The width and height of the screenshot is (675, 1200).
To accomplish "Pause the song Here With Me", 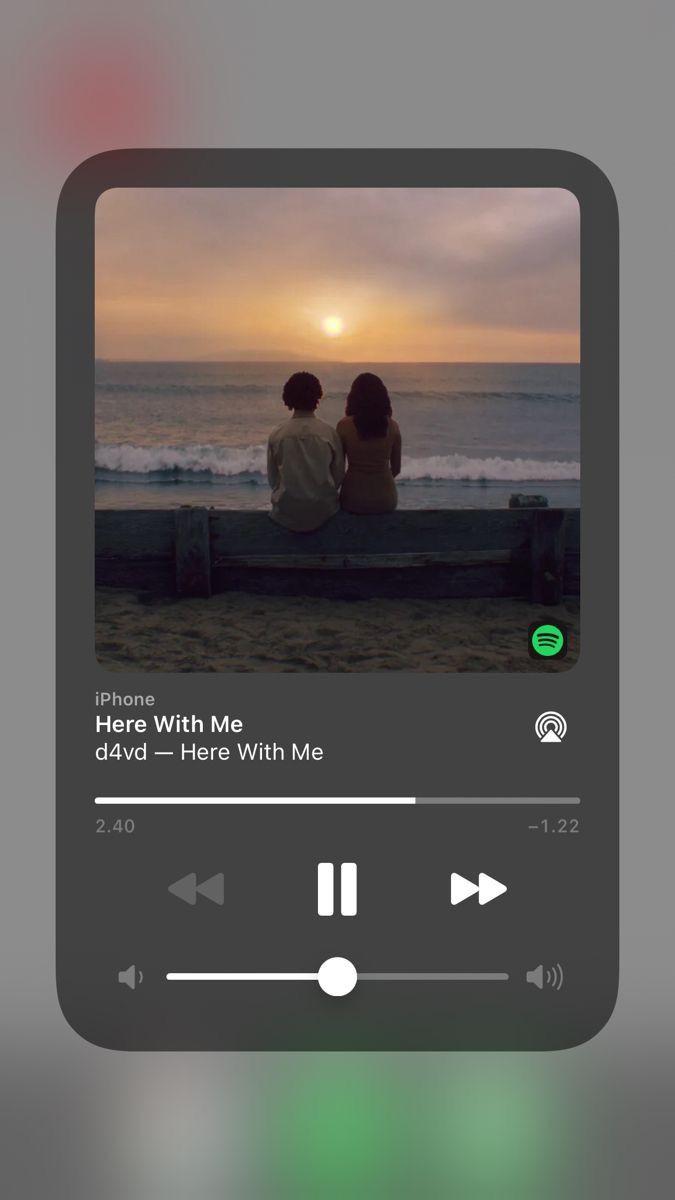I will click(337, 888).
